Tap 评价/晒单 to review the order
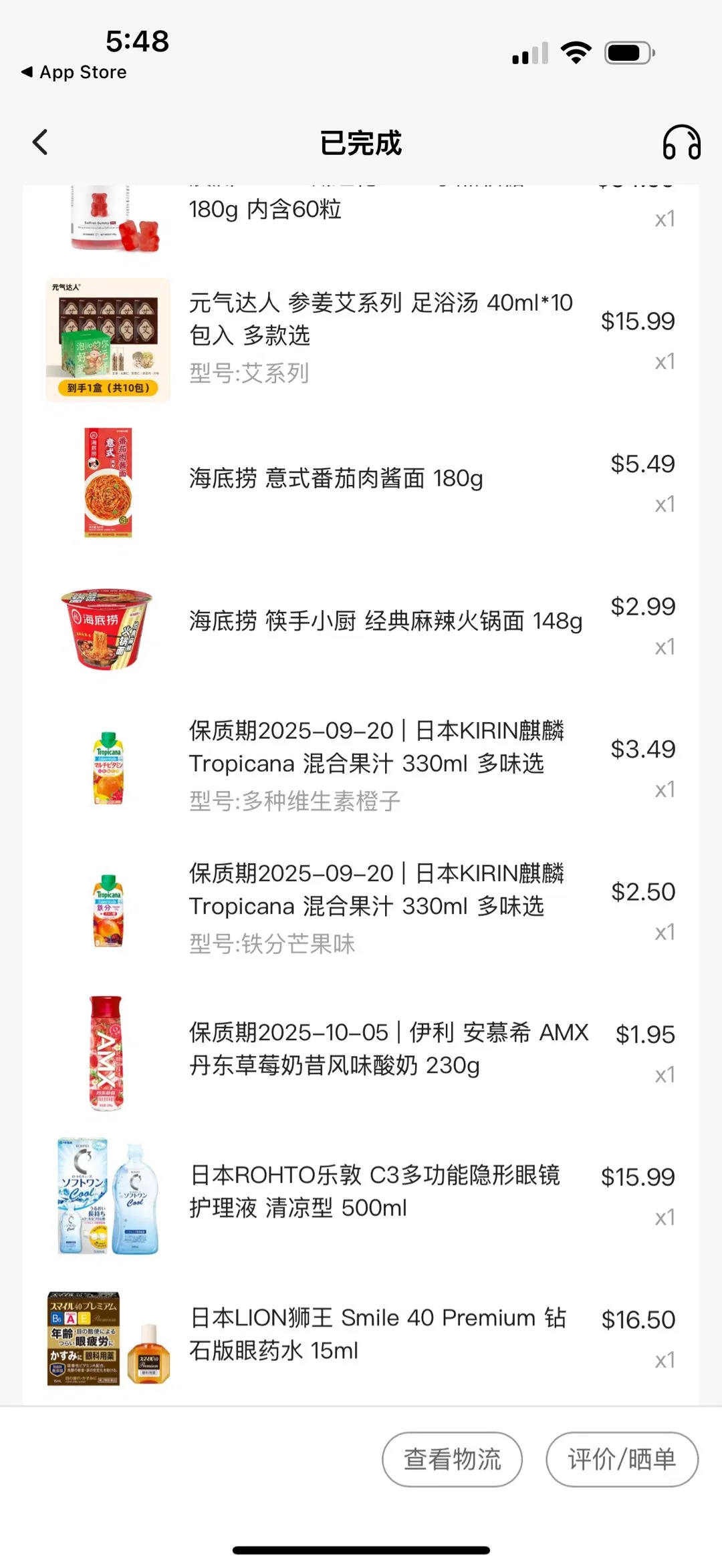Image resolution: width=722 pixels, height=1568 pixels. click(x=622, y=1458)
